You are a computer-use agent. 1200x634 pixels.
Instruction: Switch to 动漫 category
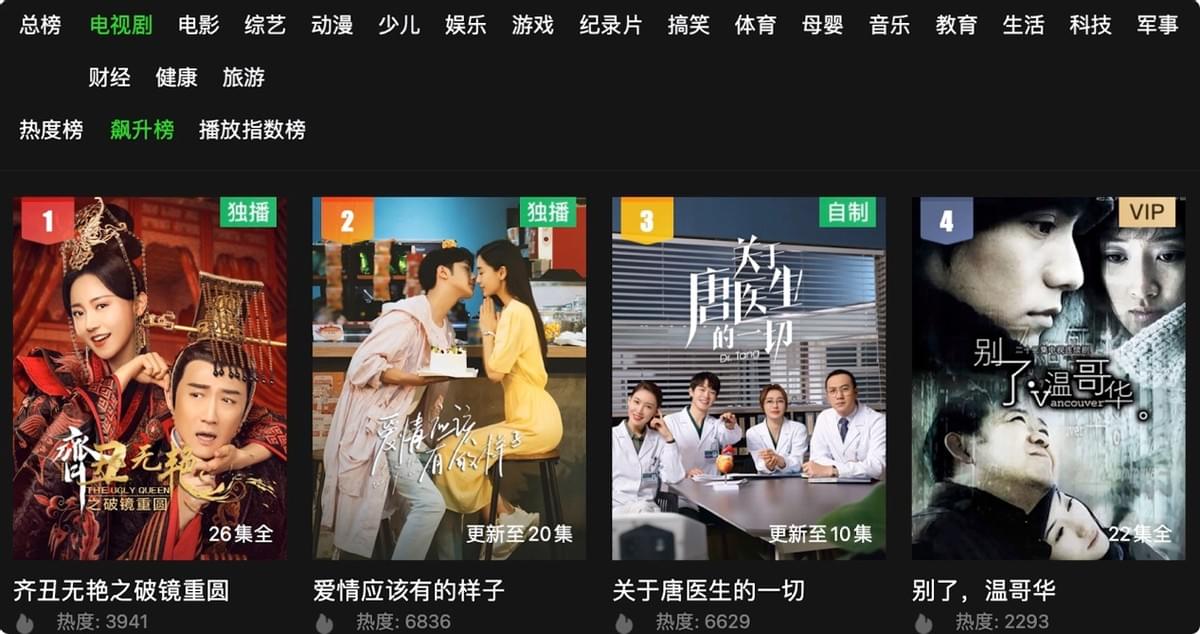(332, 25)
